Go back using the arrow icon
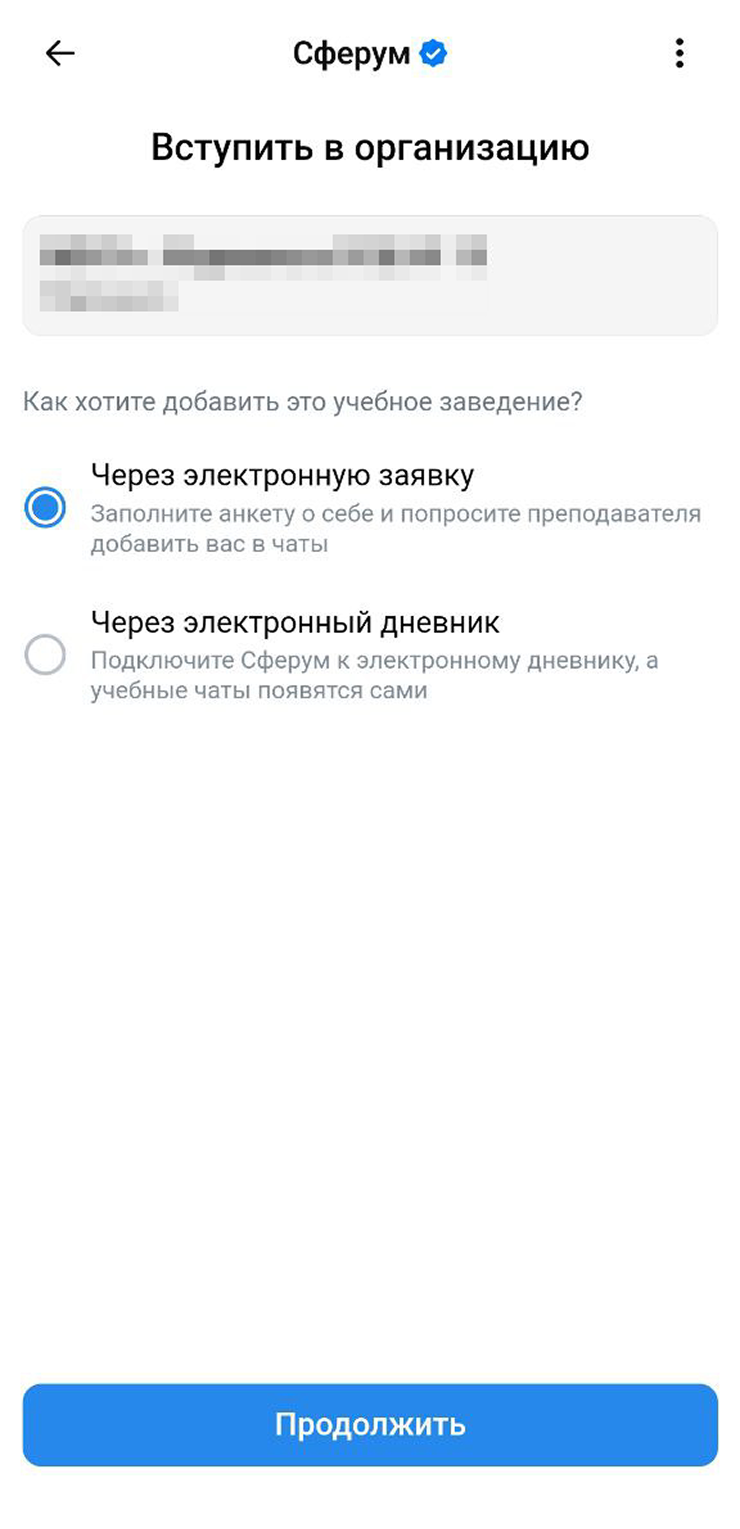740x1529 pixels. [60, 54]
